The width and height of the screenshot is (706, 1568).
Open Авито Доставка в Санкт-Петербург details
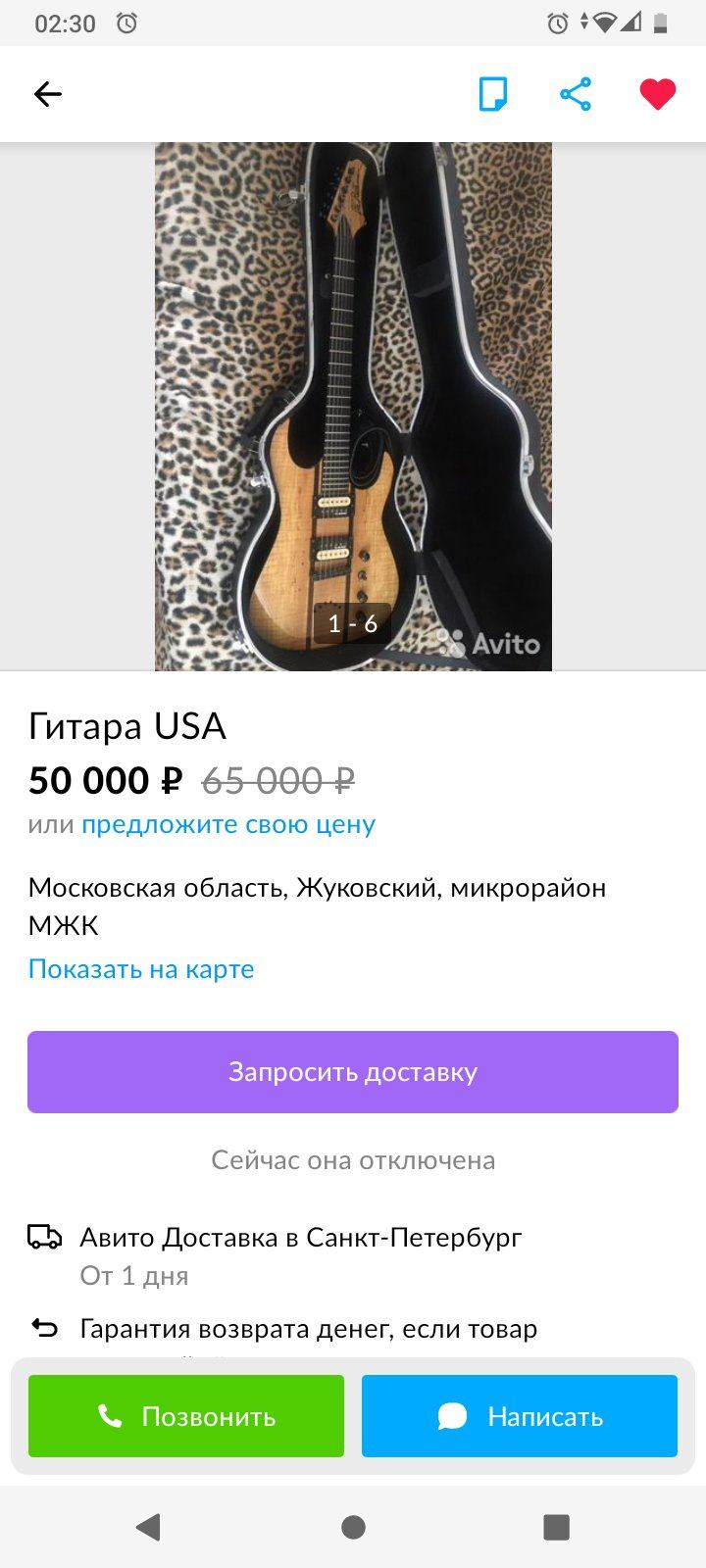(x=300, y=1238)
